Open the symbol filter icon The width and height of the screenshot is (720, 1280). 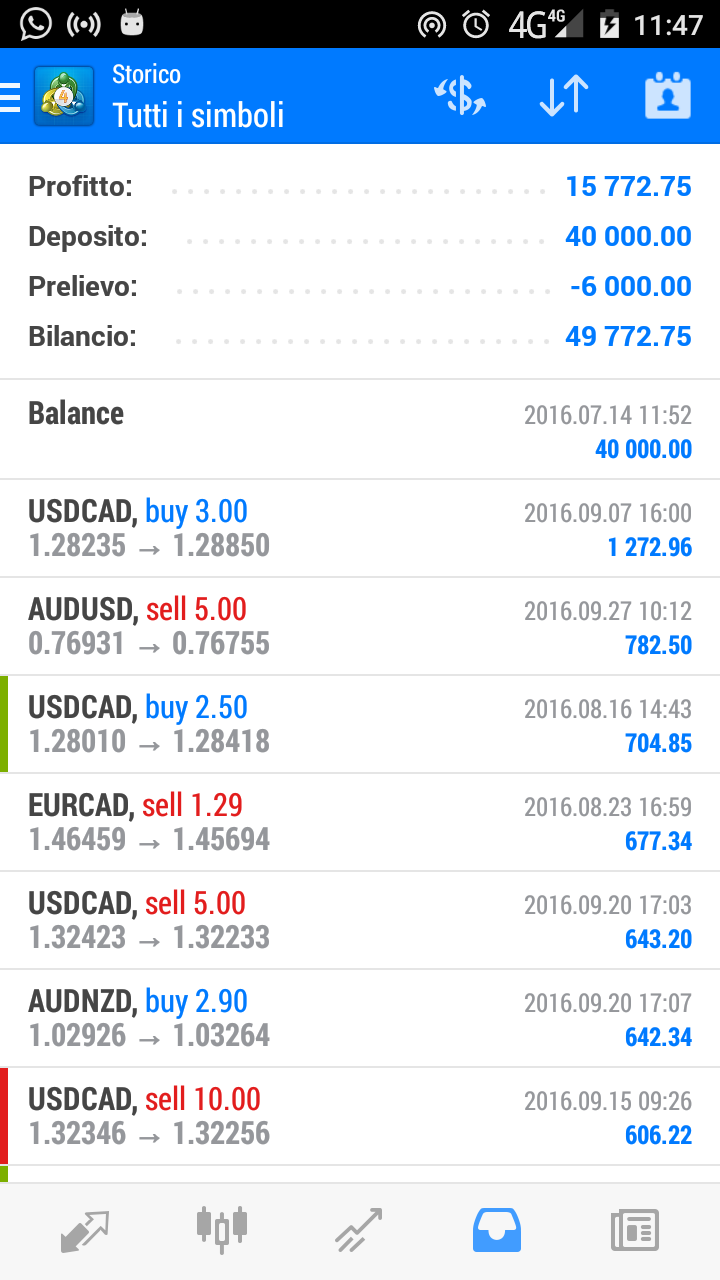point(459,96)
